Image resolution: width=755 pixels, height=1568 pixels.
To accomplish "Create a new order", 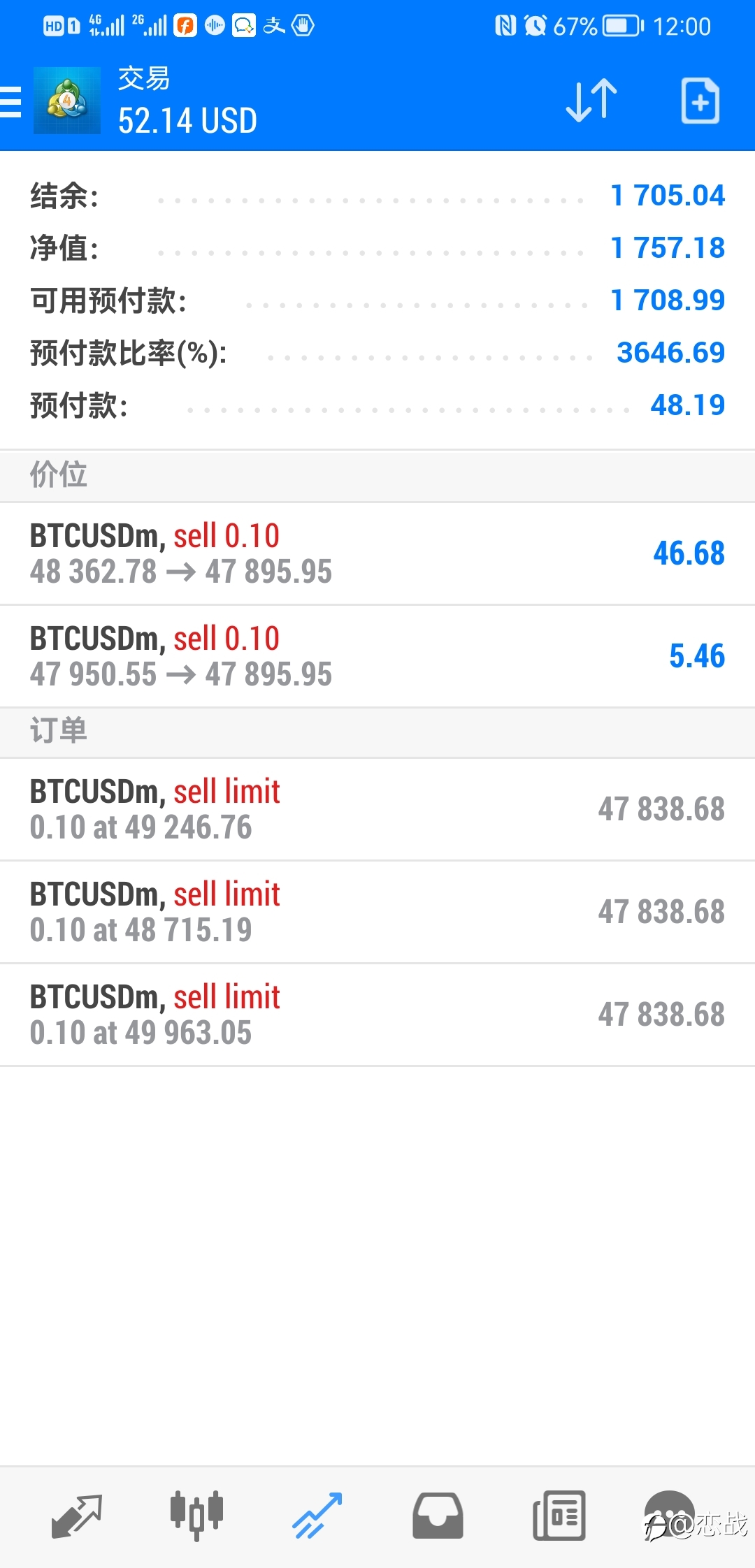I will point(700,101).
